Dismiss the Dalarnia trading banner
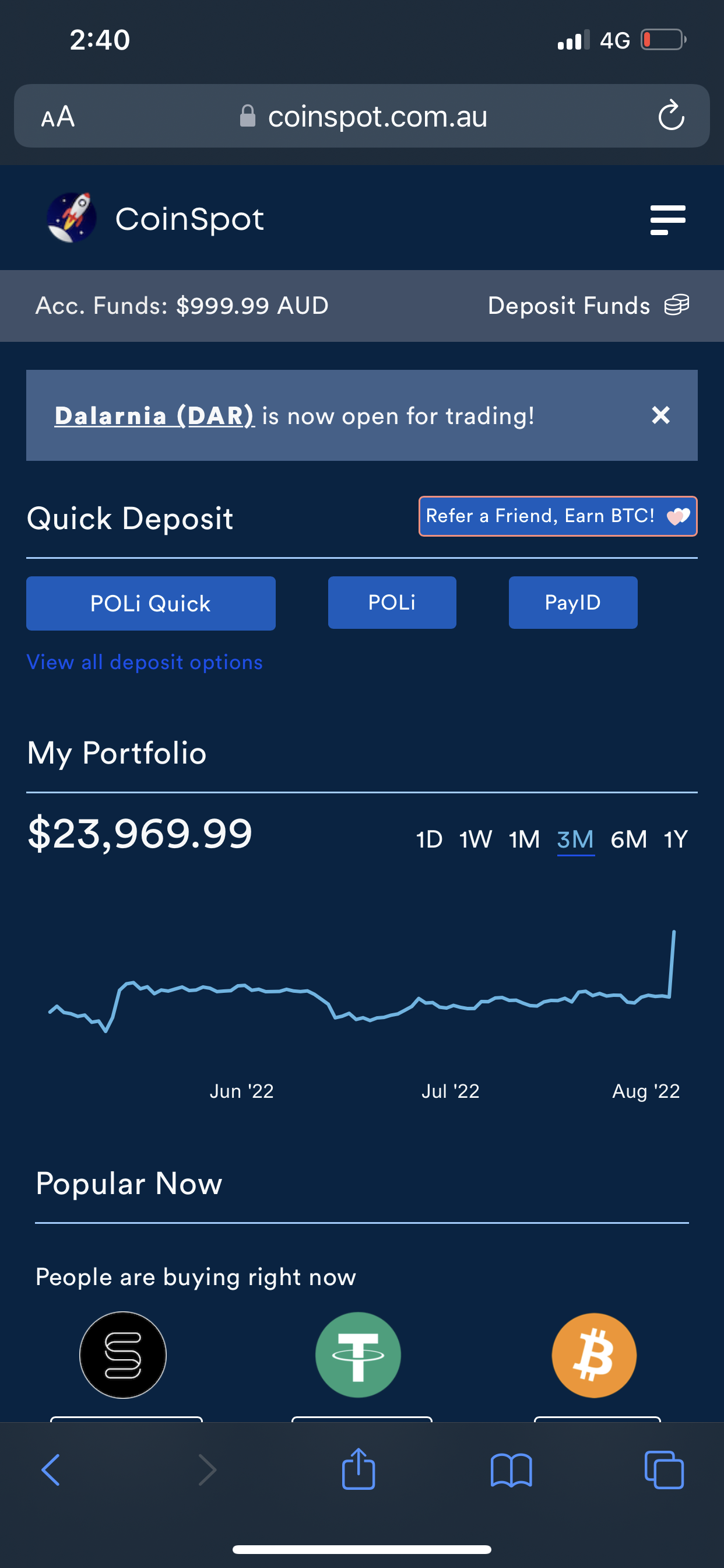 pos(660,415)
